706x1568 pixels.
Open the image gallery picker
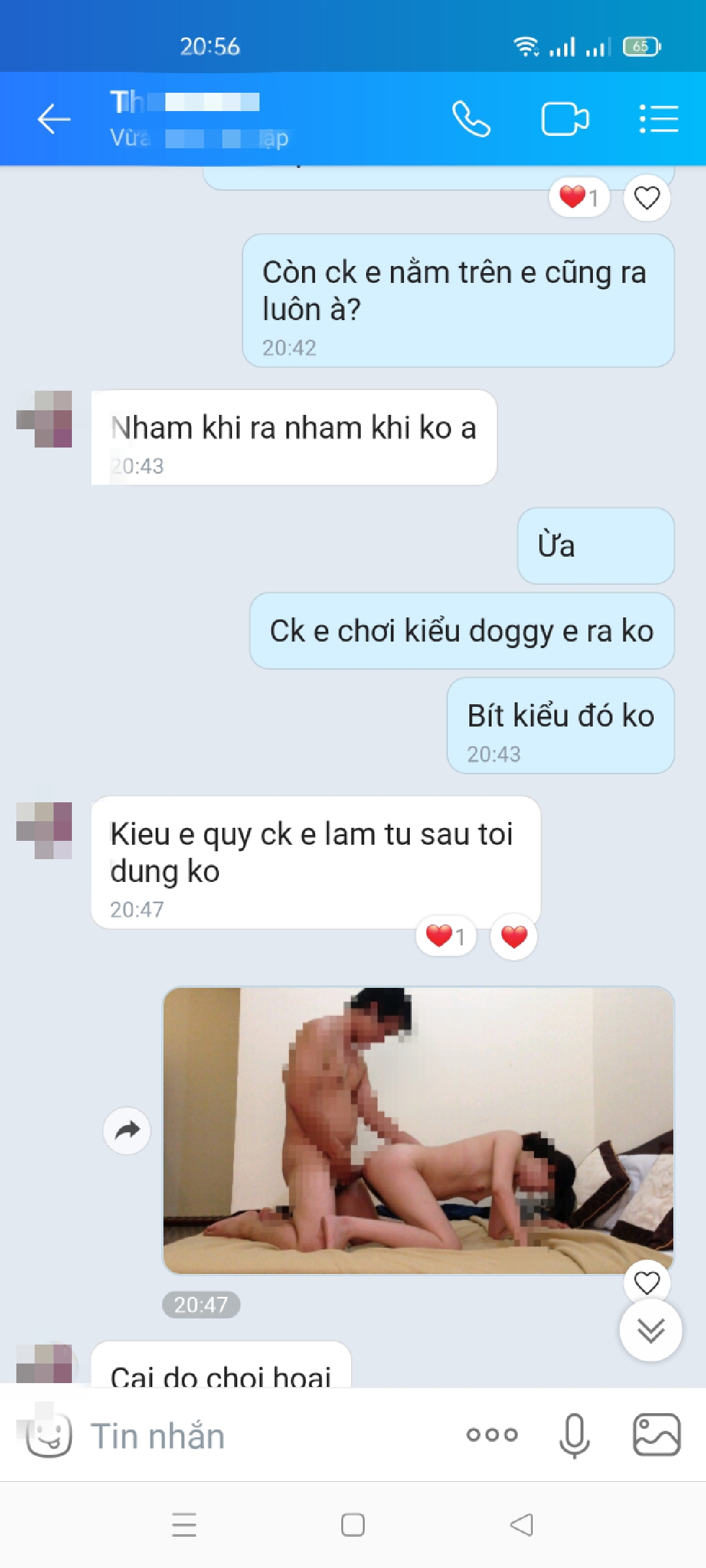[656, 1435]
